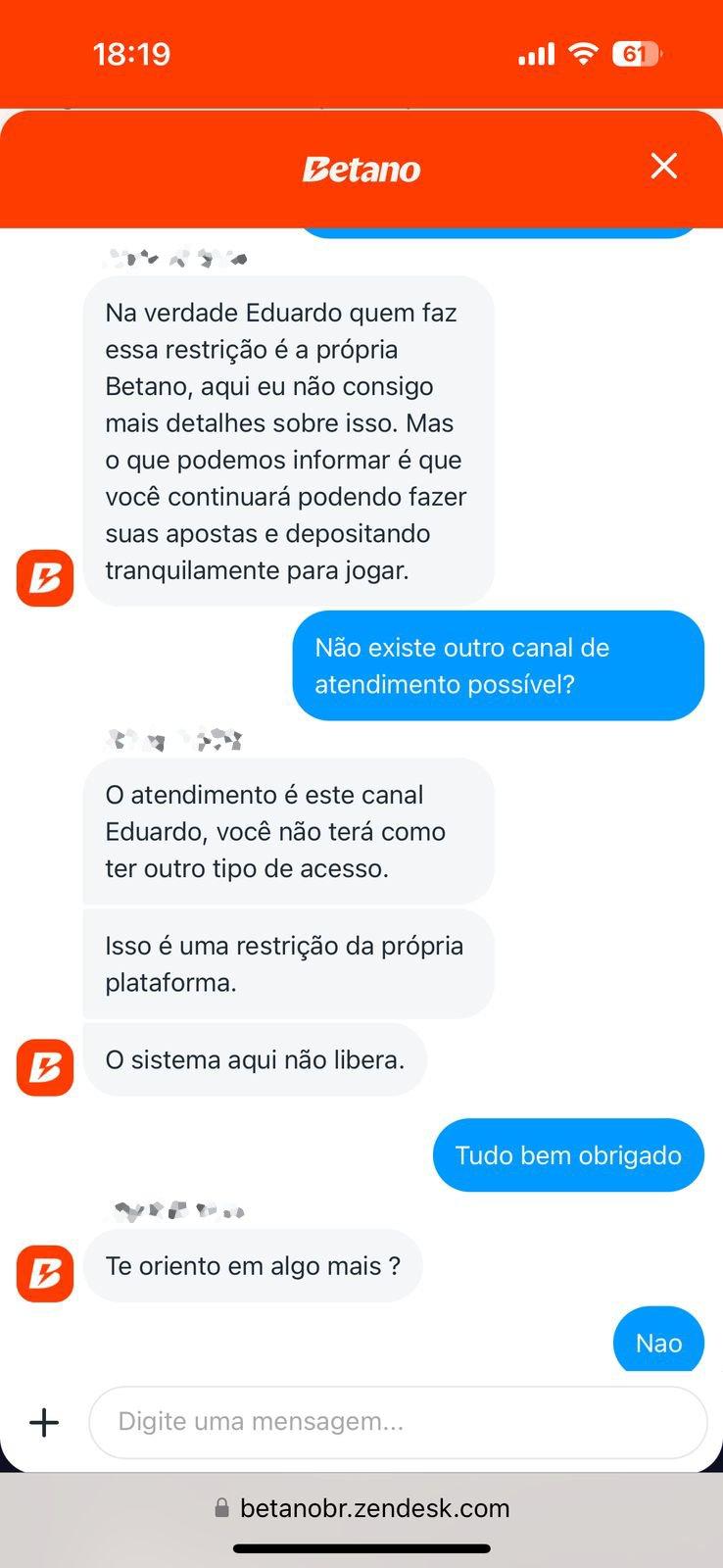
Task: Tap the Betano logo in the header
Action: (361, 168)
